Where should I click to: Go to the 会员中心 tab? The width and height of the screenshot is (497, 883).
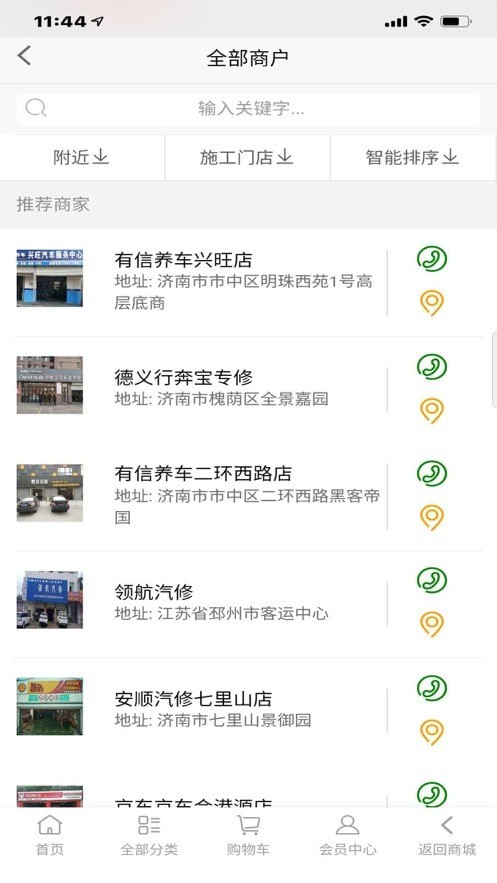point(347,836)
